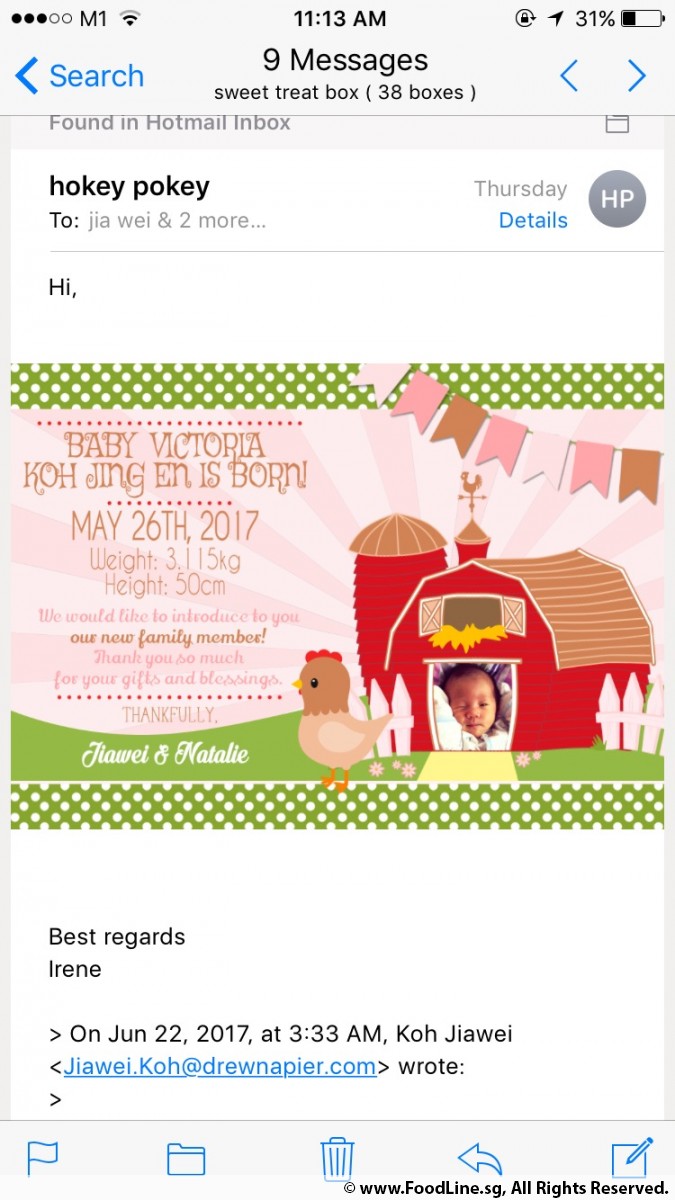Flag this email
675x1200 pixels.
point(42,1158)
